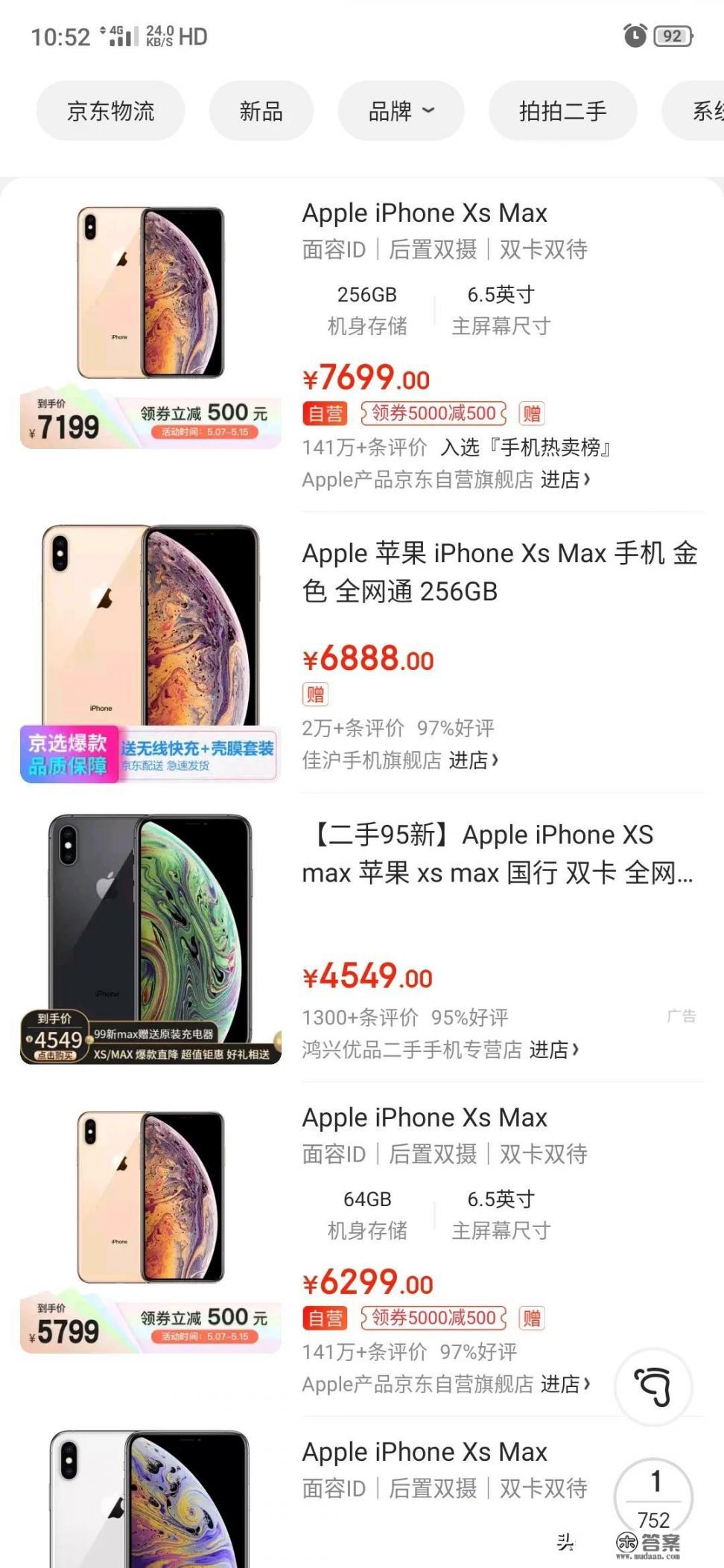Click the 京选爆款 品质保障 promo badge
Image resolution: width=724 pixels, height=1568 pixels.
[69, 753]
